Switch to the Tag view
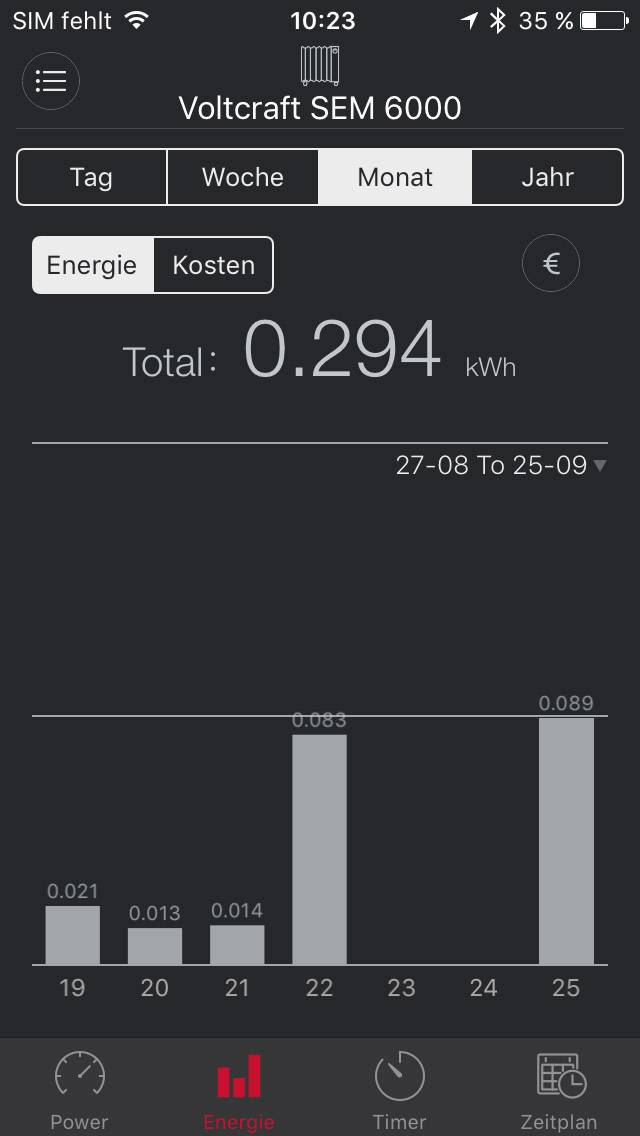Screen dimensions: 640x1136 (x=92, y=177)
